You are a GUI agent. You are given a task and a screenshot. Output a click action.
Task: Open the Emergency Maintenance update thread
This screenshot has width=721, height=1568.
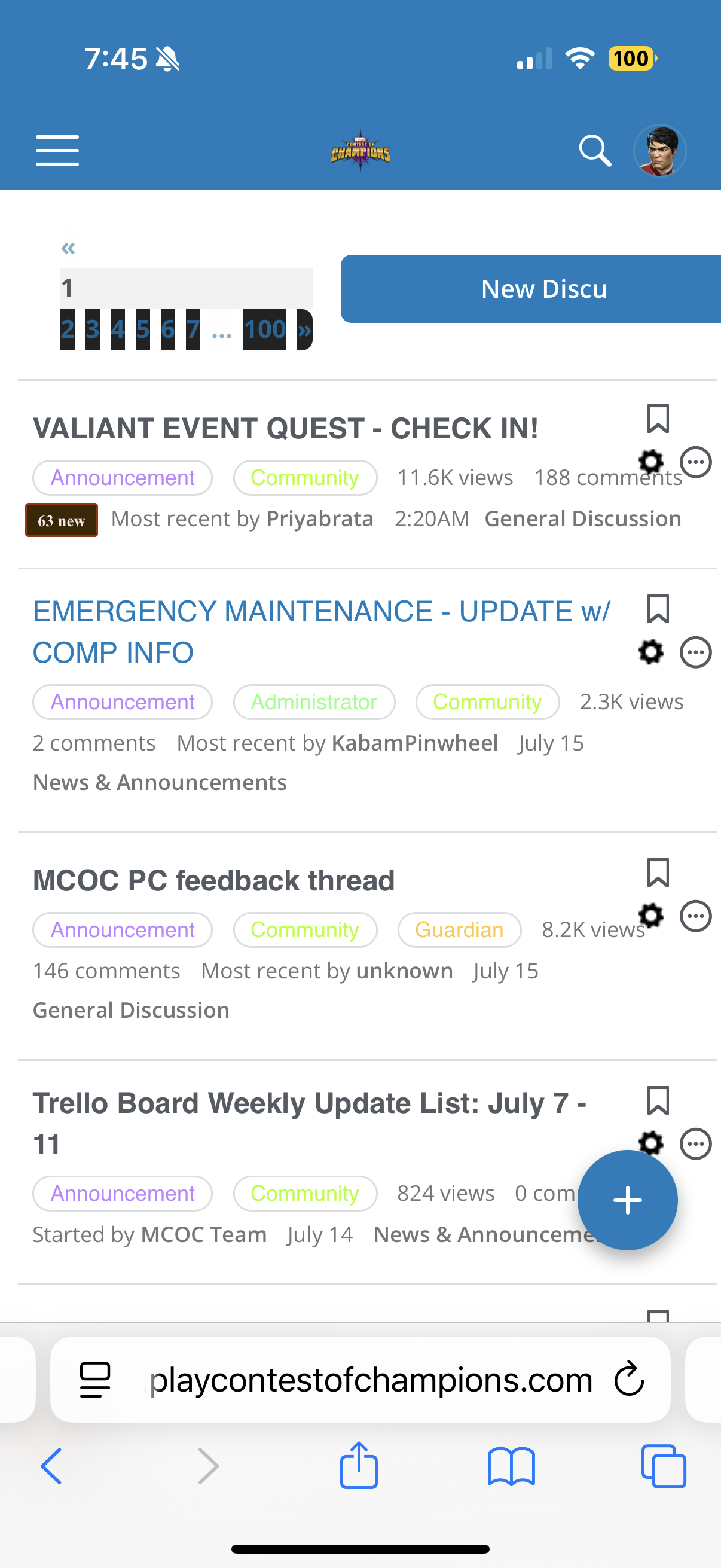321,632
